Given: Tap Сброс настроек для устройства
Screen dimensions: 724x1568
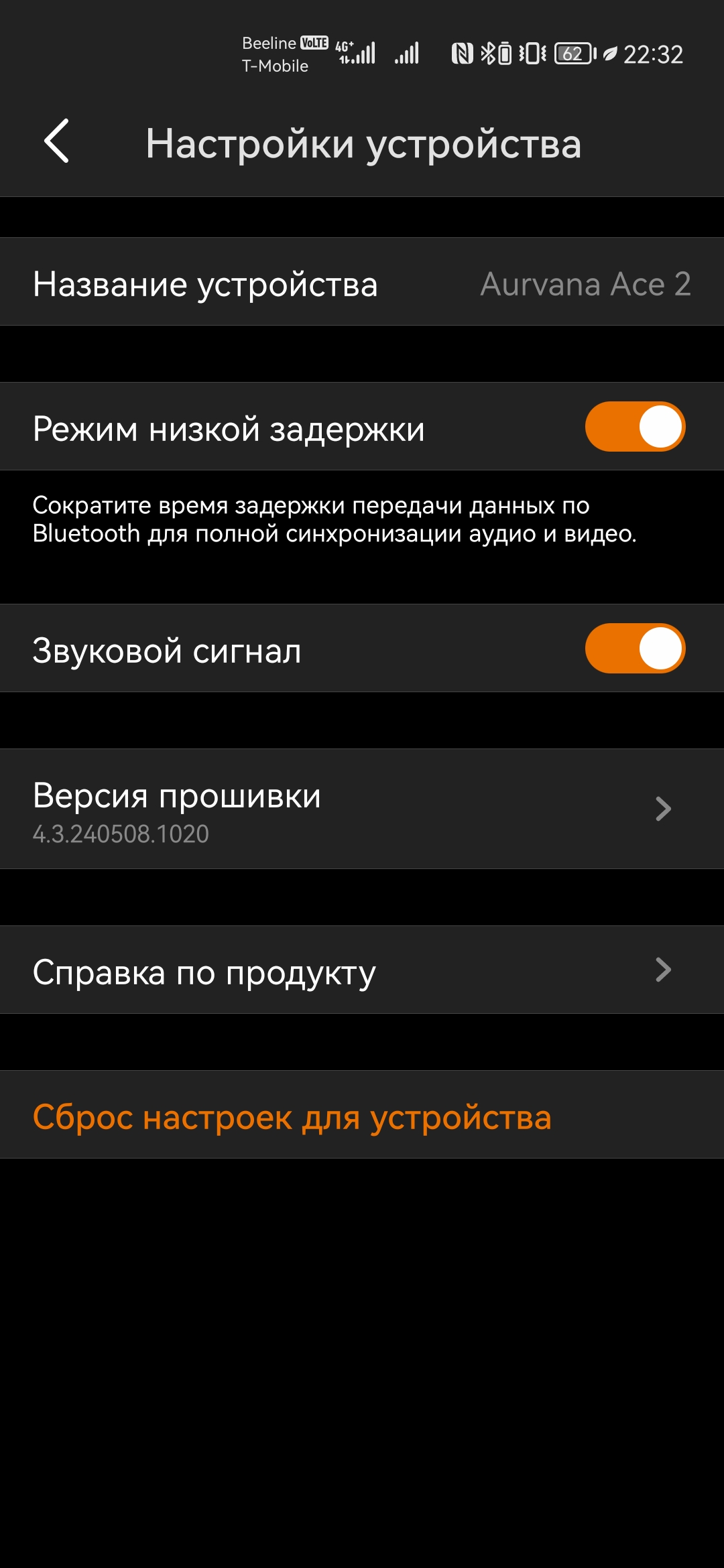Looking at the screenshot, I should pyautogui.click(x=292, y=1117).
